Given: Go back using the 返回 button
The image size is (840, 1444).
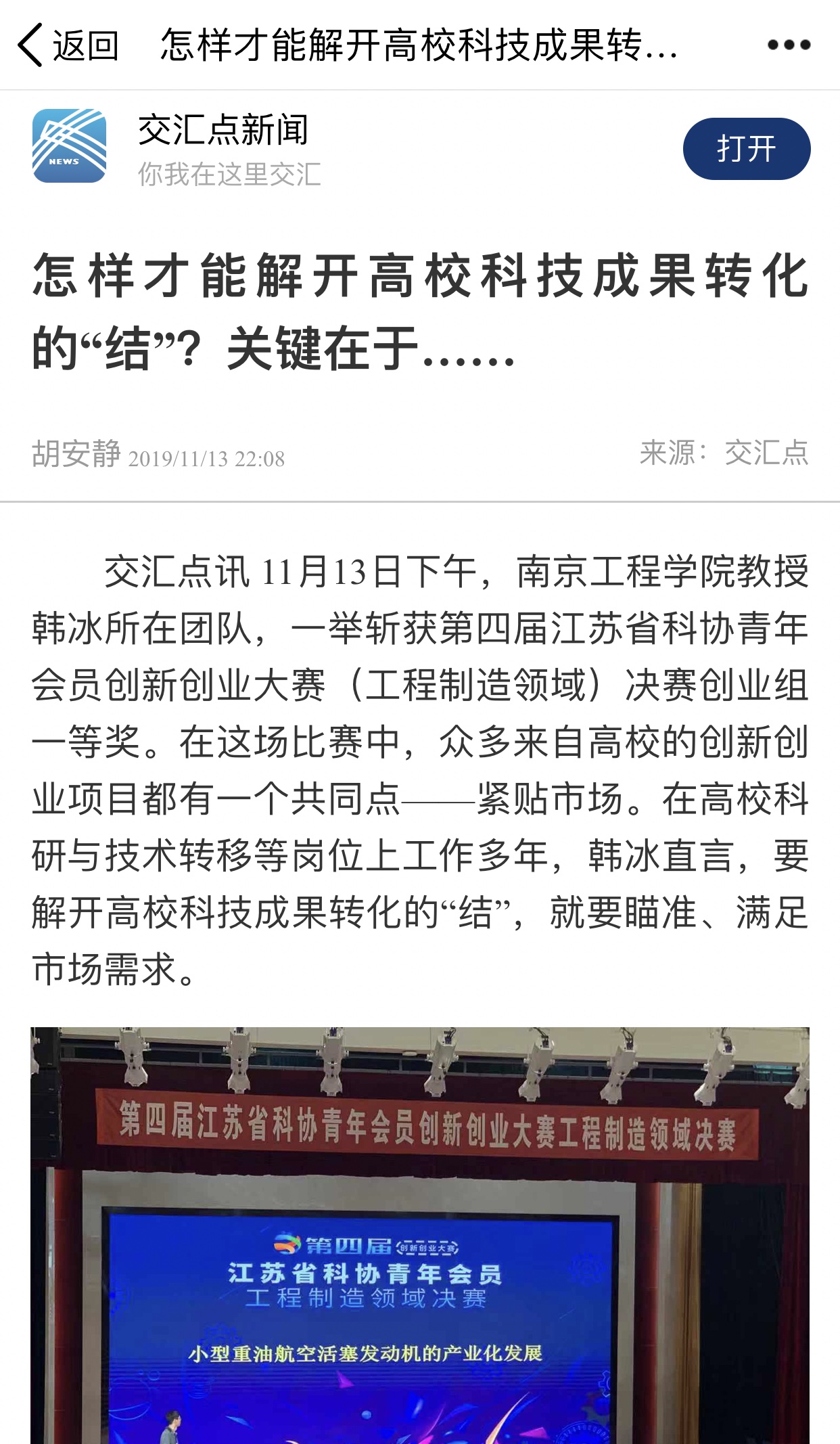Looking at the screenshot, I should pos(68,45).
